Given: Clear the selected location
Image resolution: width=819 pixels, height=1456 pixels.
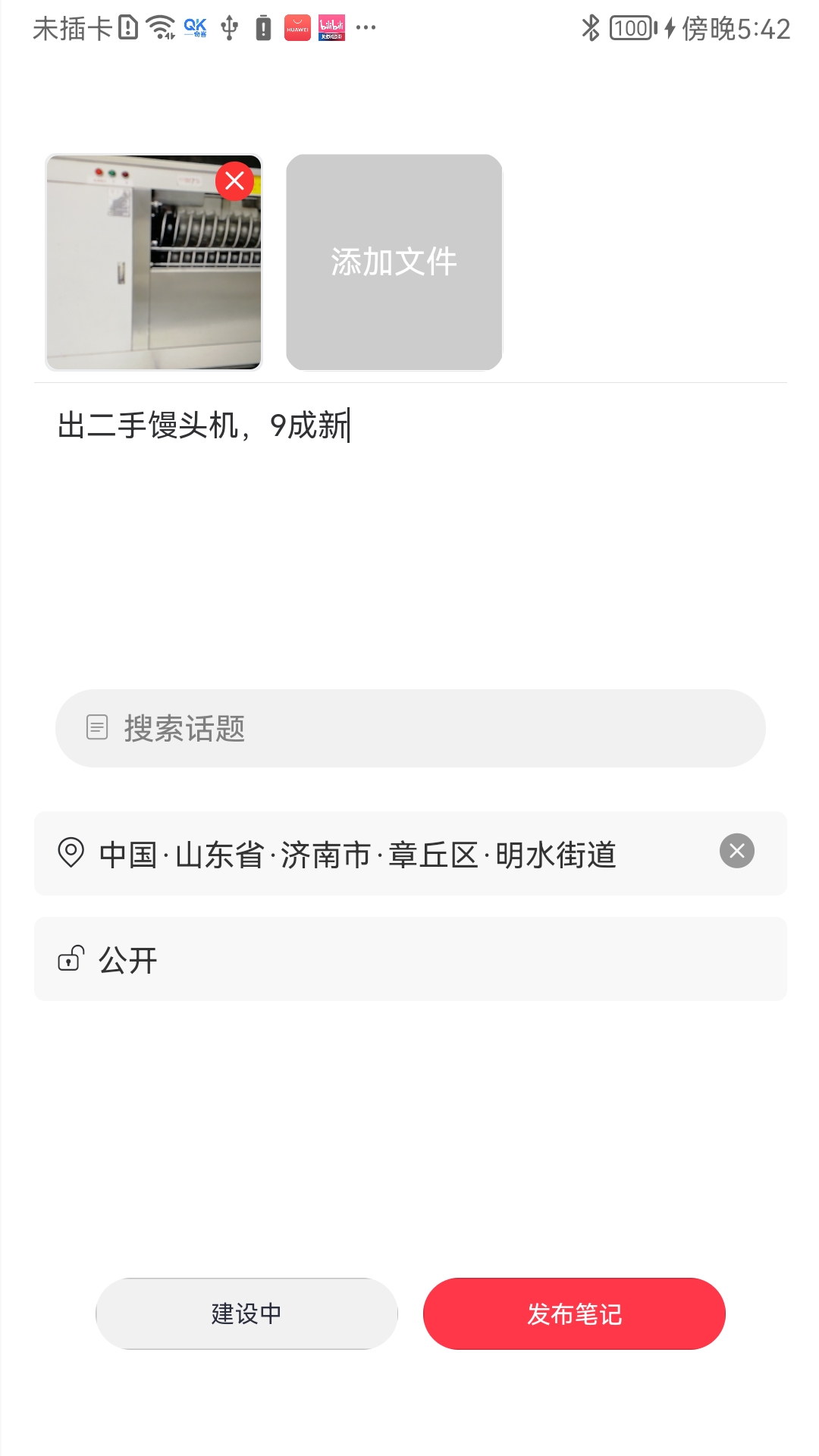Looking at the screenshot, I should 736,851.
